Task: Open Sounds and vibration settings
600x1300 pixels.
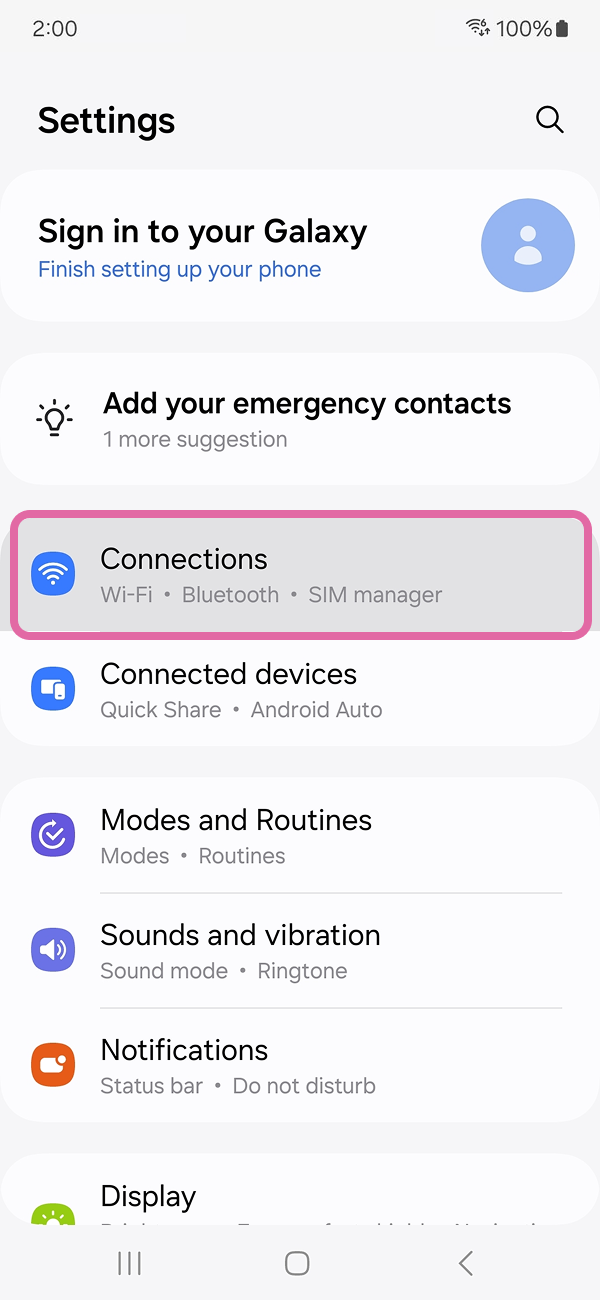Action: click(x=300, y=951)
